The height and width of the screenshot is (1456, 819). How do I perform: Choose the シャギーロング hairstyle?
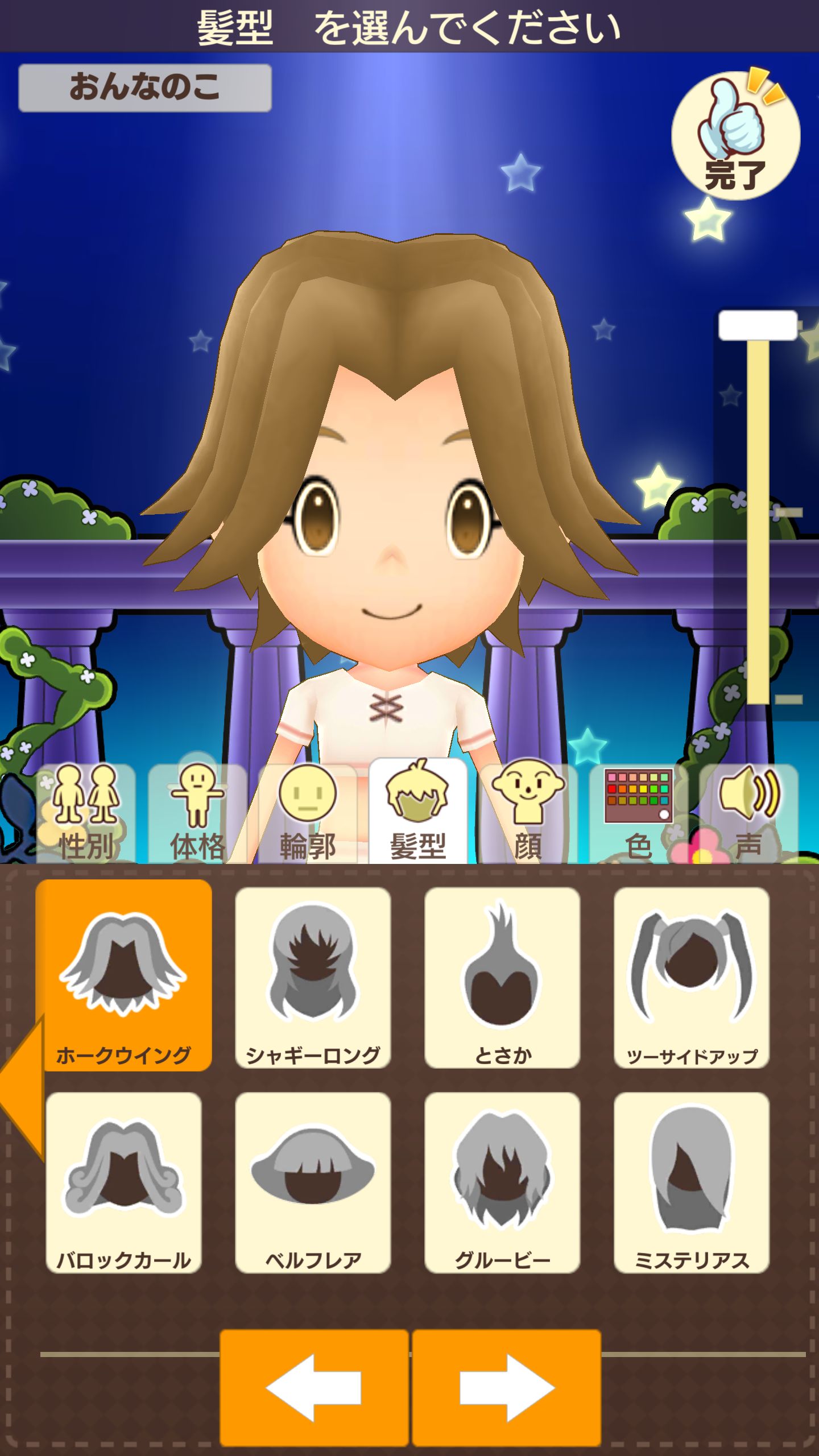click(313, 977)
